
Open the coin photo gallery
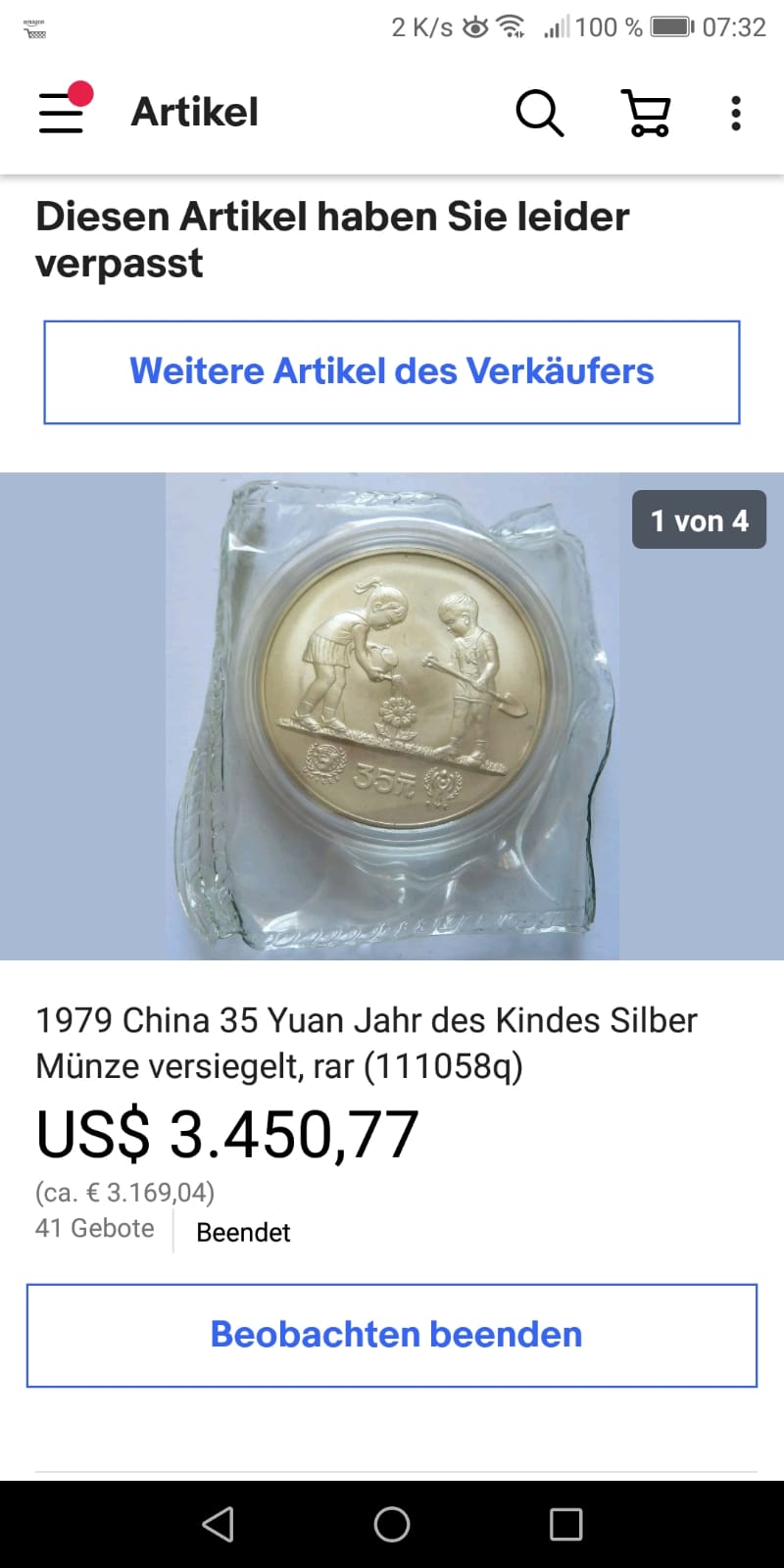pyautogui.click(x=392, y=715)
